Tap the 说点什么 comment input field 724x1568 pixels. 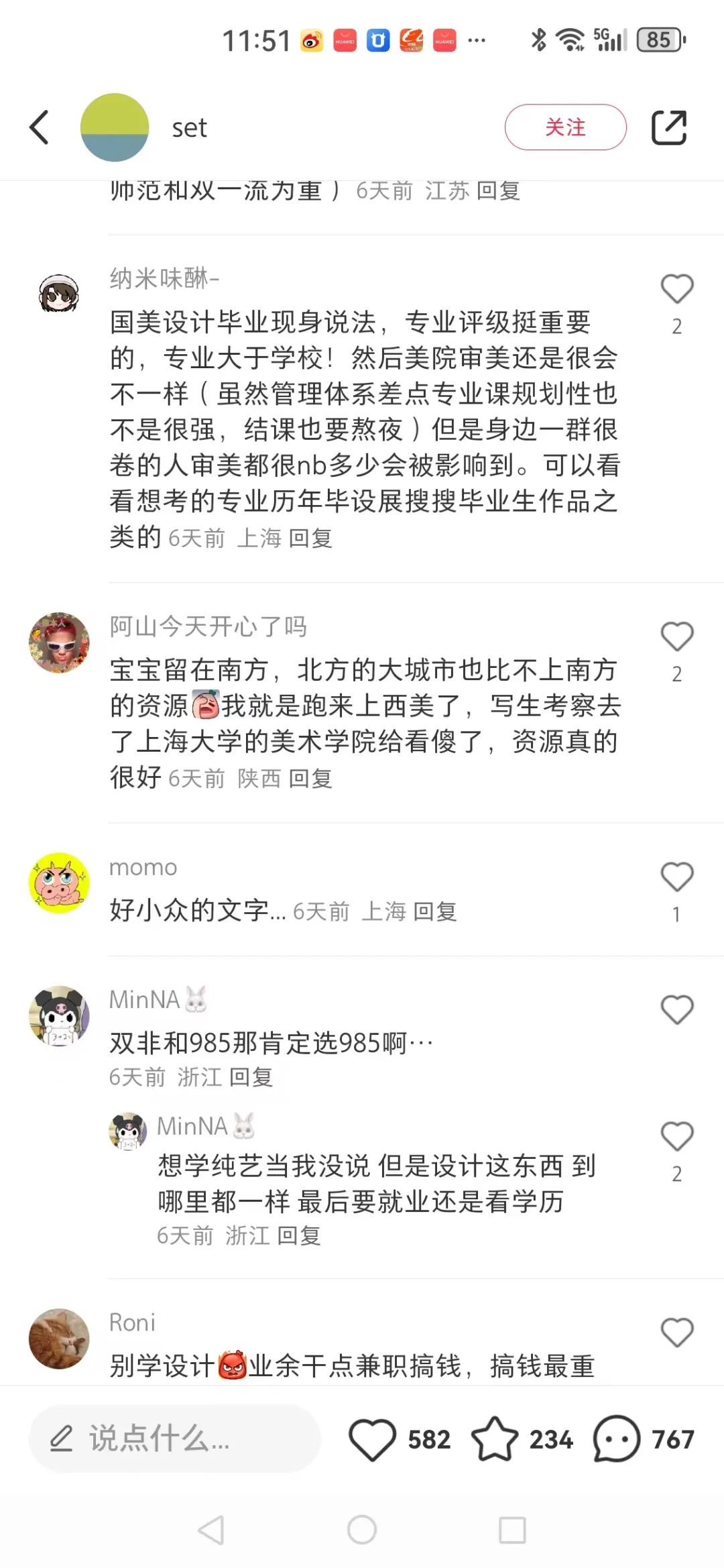tap(174, 1439)
